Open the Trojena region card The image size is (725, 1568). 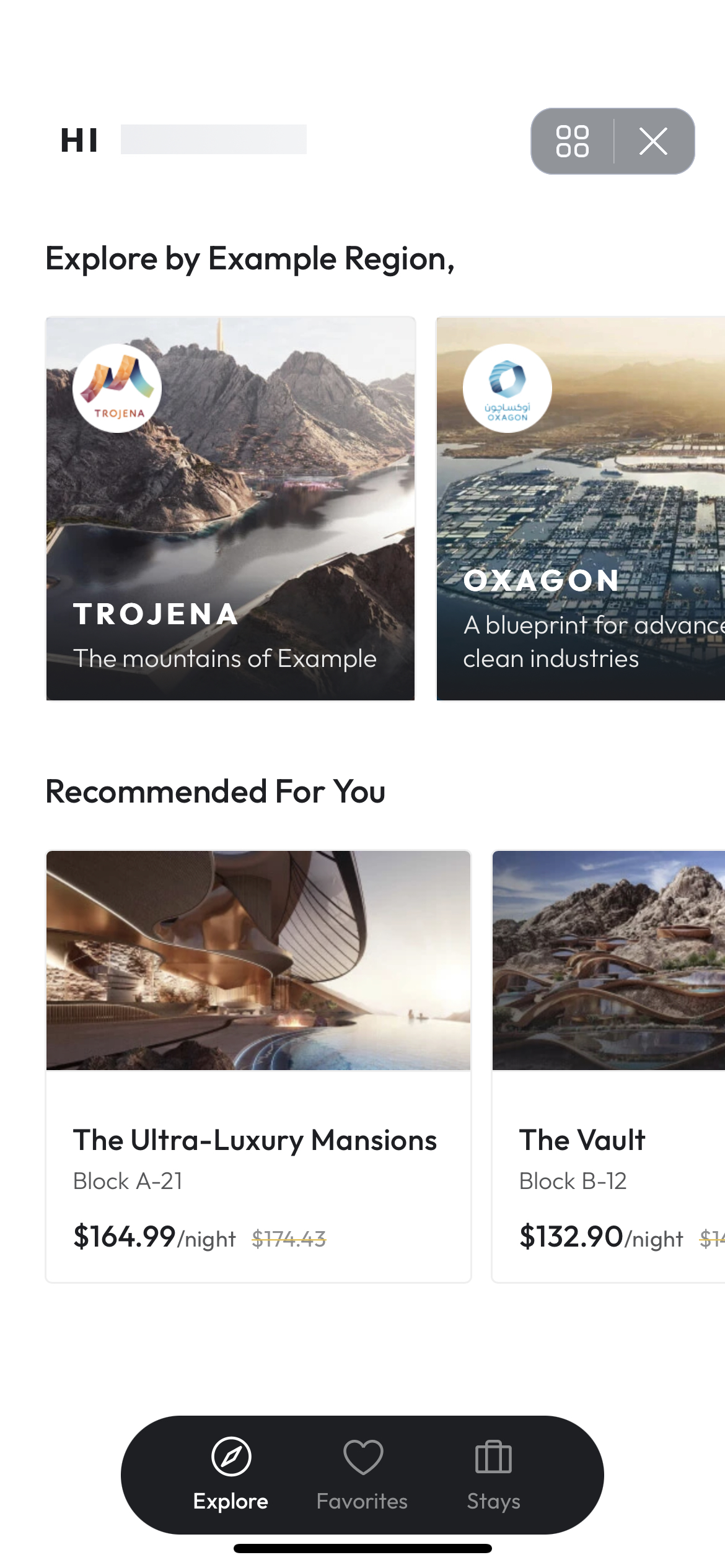[231, 508]
